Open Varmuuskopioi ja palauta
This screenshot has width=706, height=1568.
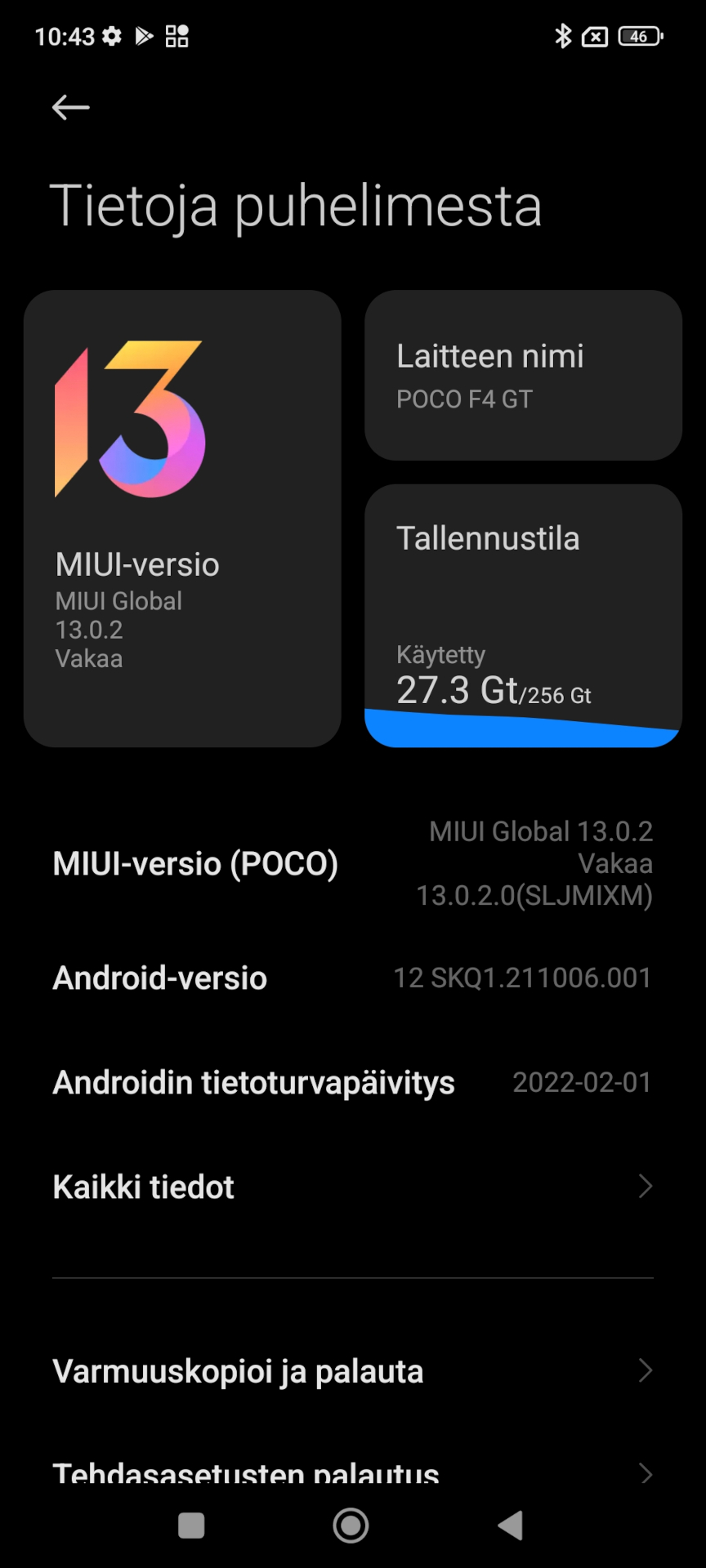click(x=353, y=1371)
